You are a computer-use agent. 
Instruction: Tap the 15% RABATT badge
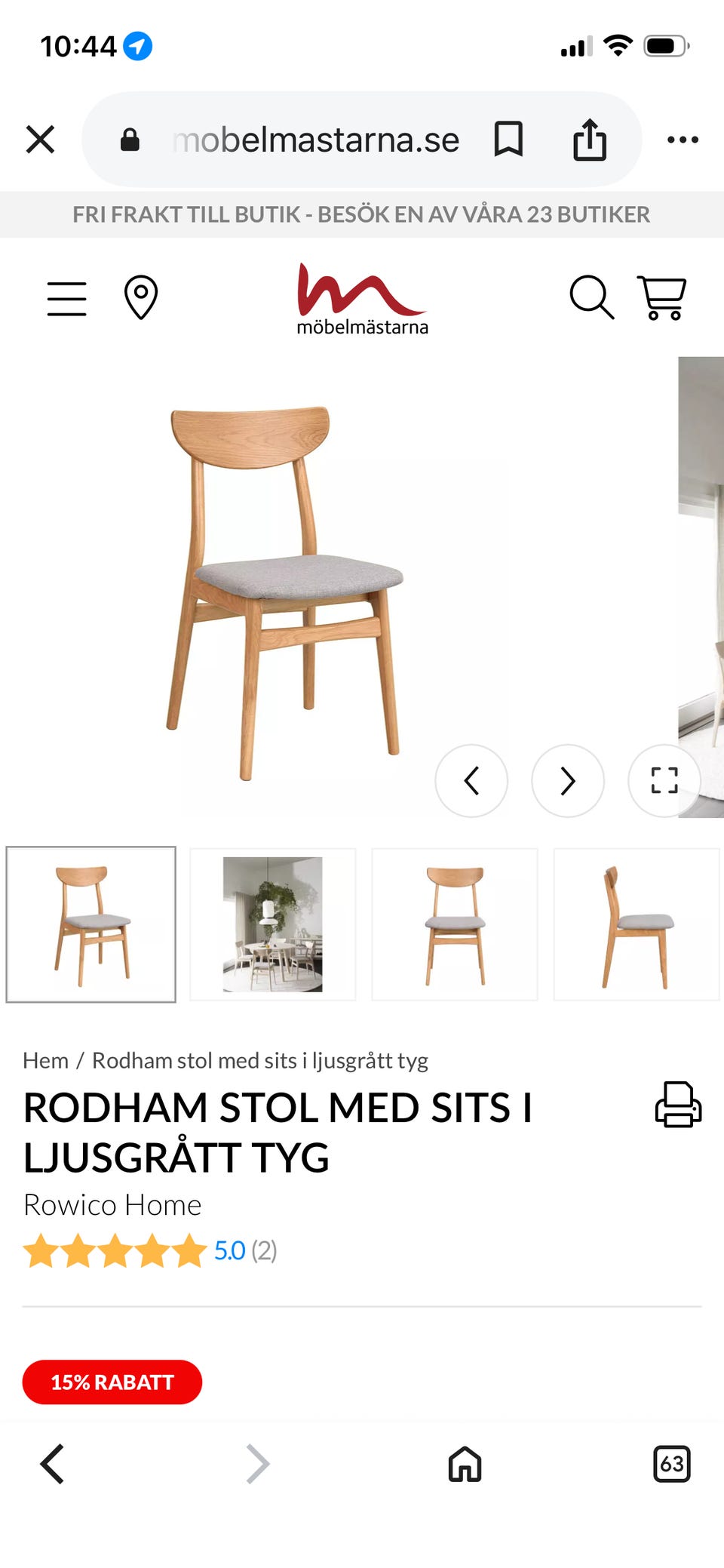point(112,1382)
